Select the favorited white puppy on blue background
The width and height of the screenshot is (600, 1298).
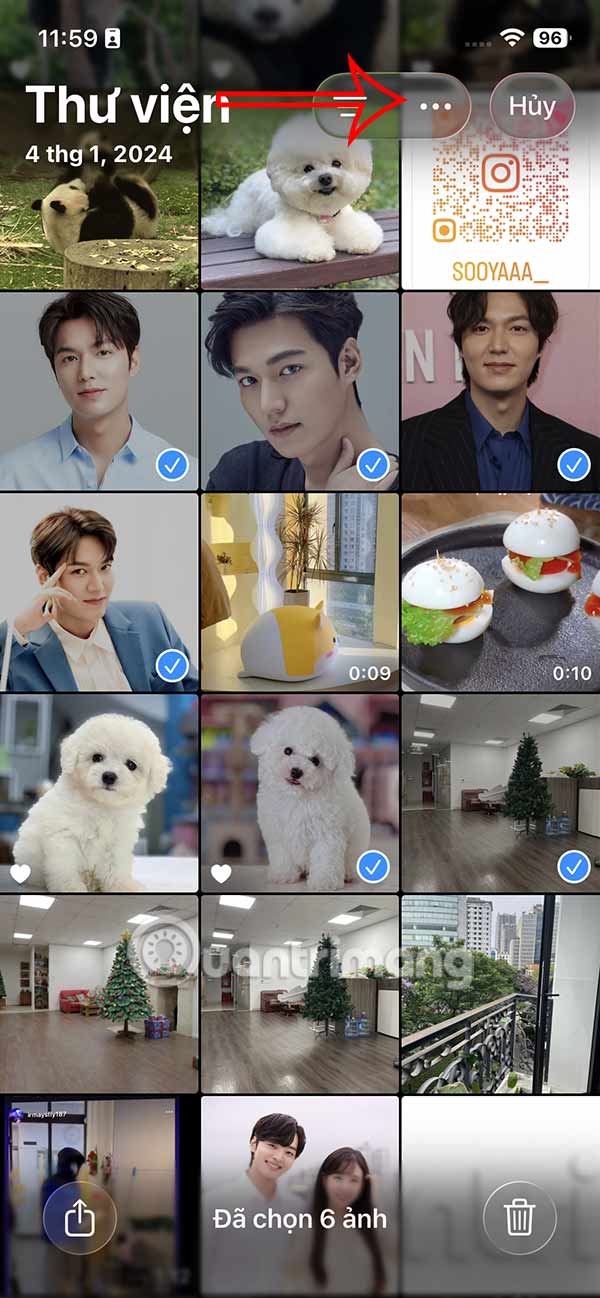click(x=98, y=793)
